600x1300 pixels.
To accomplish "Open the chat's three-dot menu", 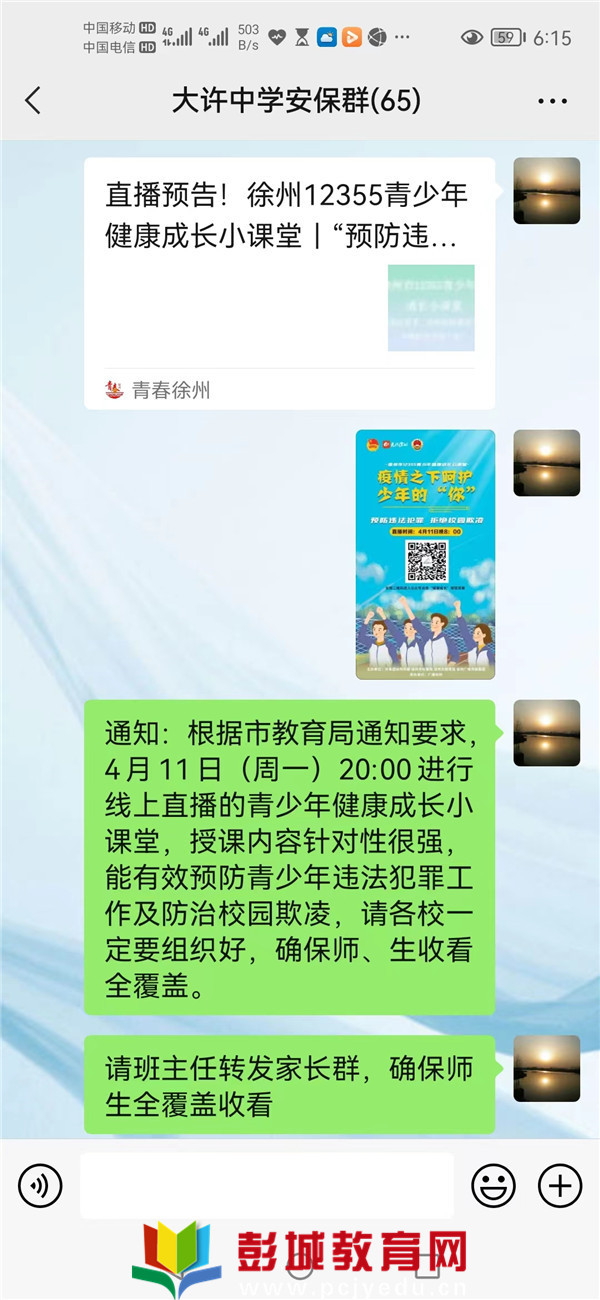I will 552,101.
